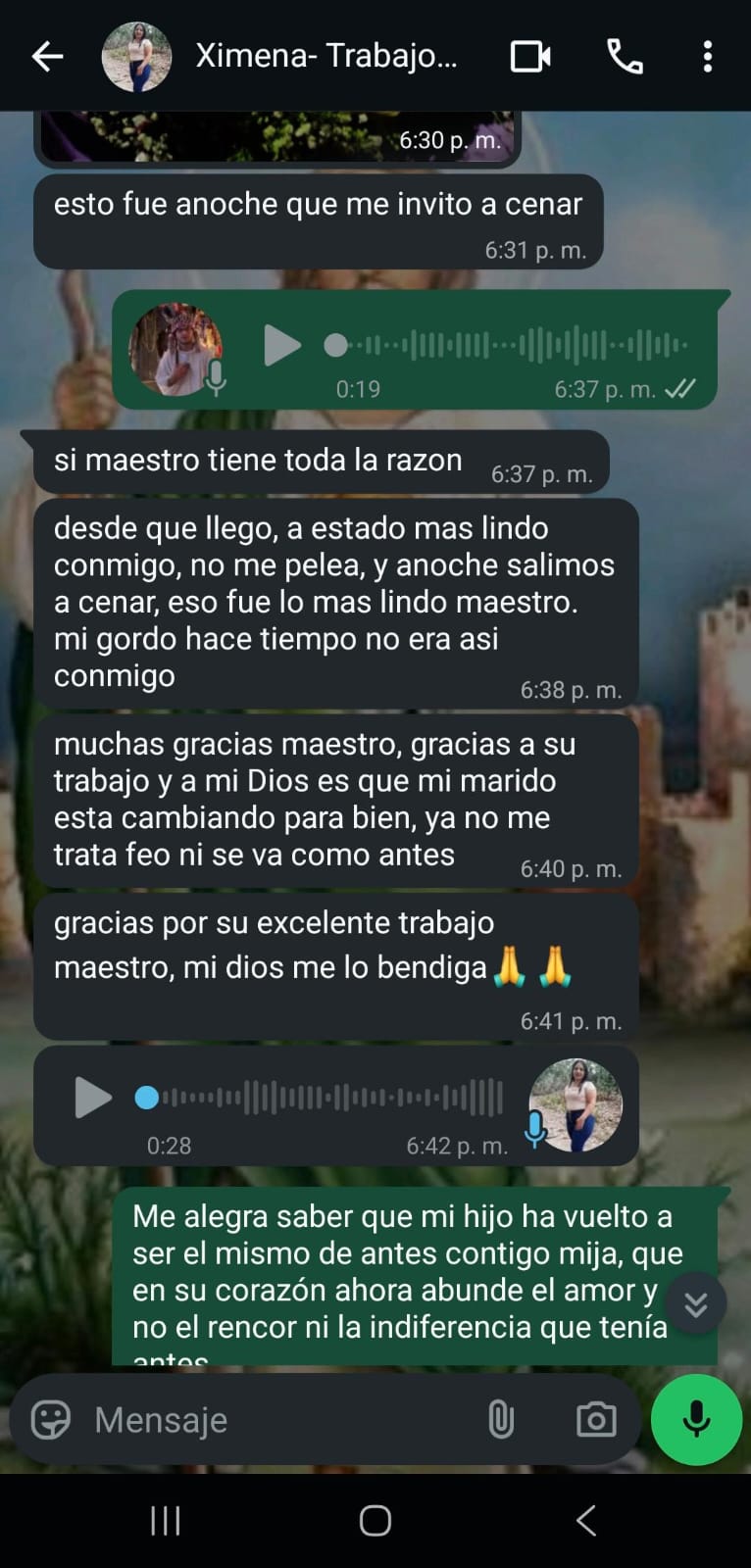The width and height of the screenshot is (751, 1568).
Task: Tap the green microphone record button
Action: [x=696, y=1419]
